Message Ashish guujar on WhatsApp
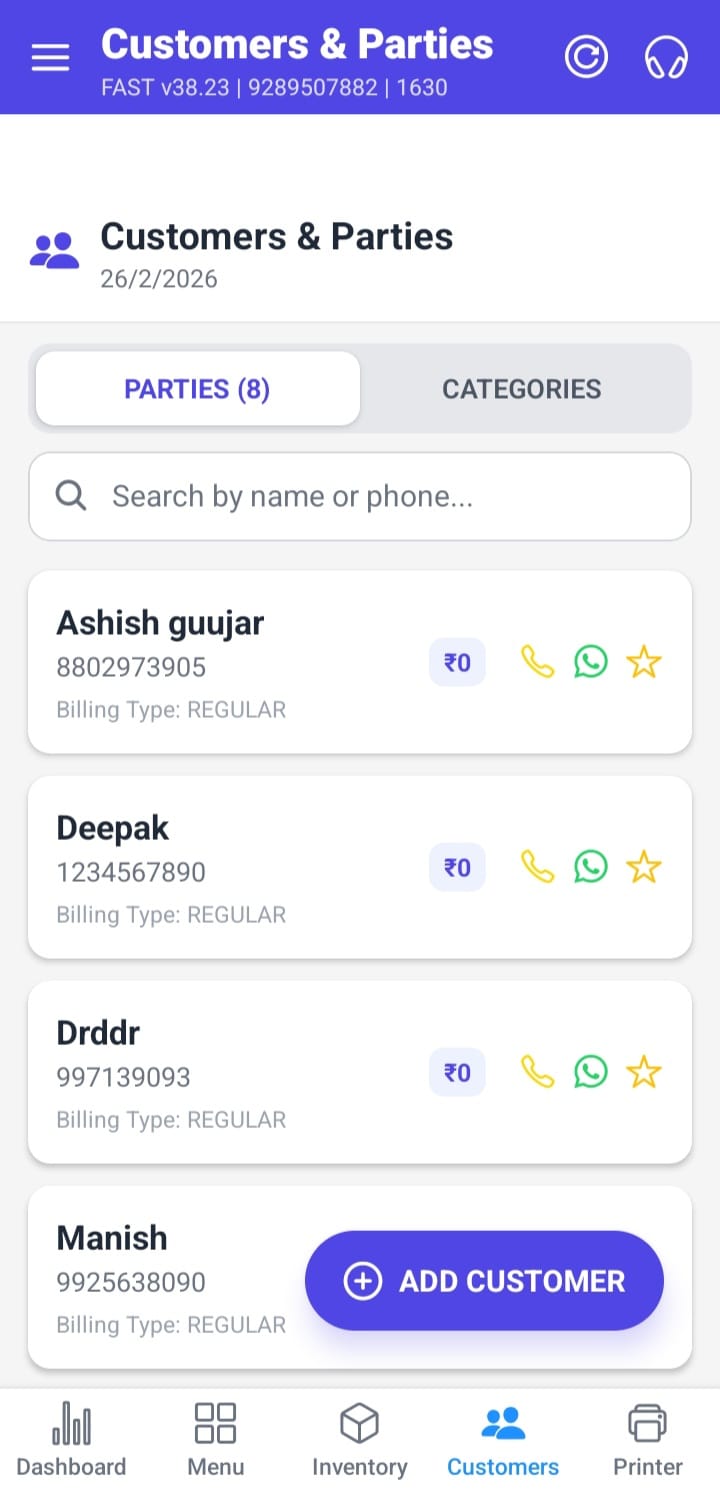Image resolution: width=720 pixels, height=1498 pixels. click(590, 662)
